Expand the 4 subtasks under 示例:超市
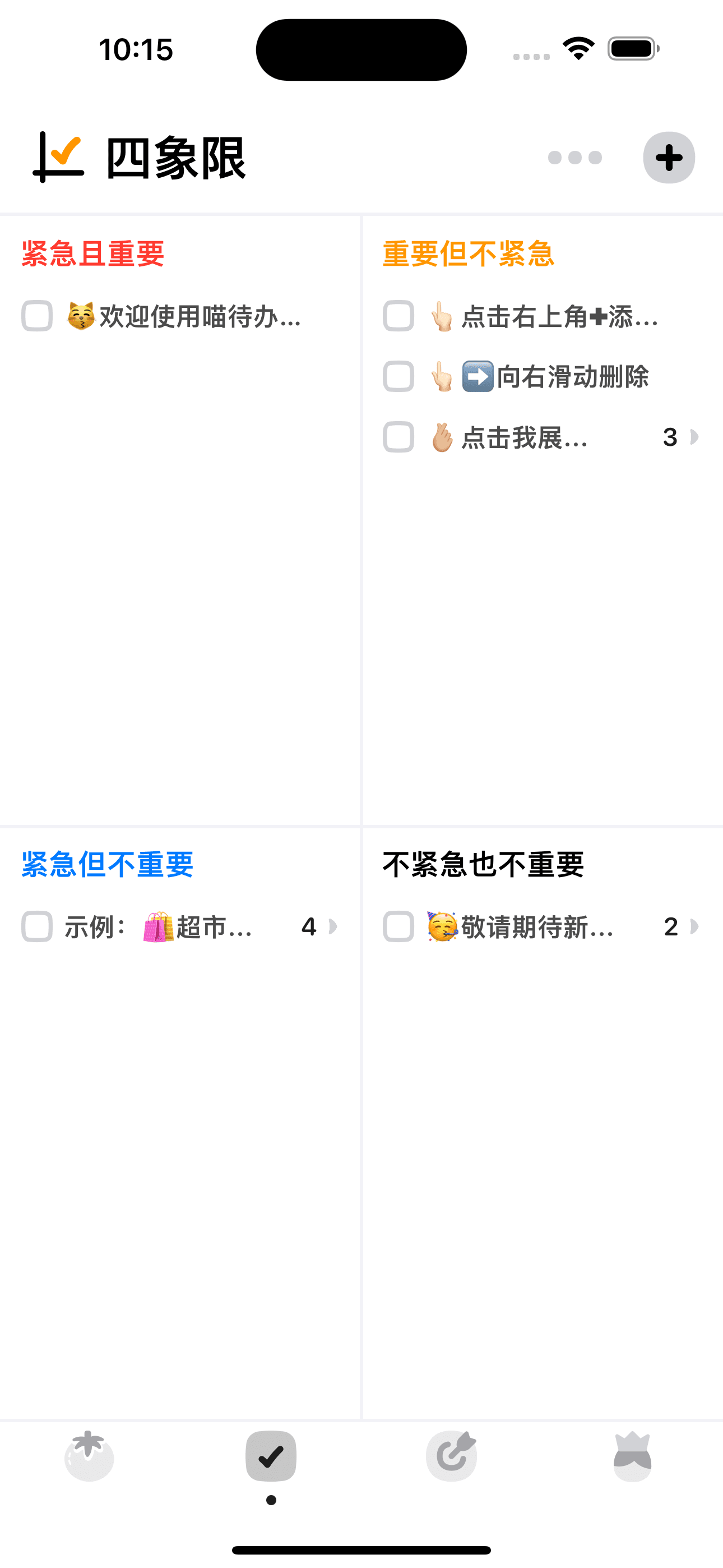Screen dimensions: 723x1568 (x=332, y=926)
